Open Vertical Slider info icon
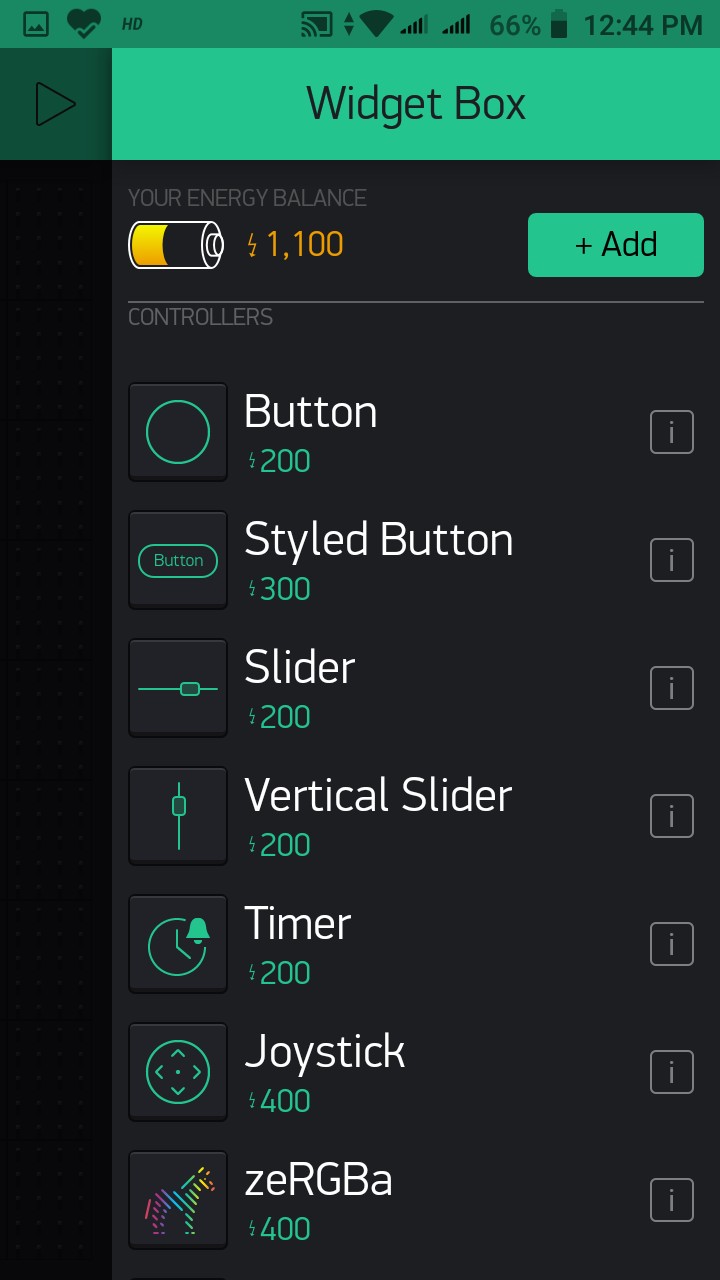This screenshot has height=1280, width=720. tap(671, 816)
